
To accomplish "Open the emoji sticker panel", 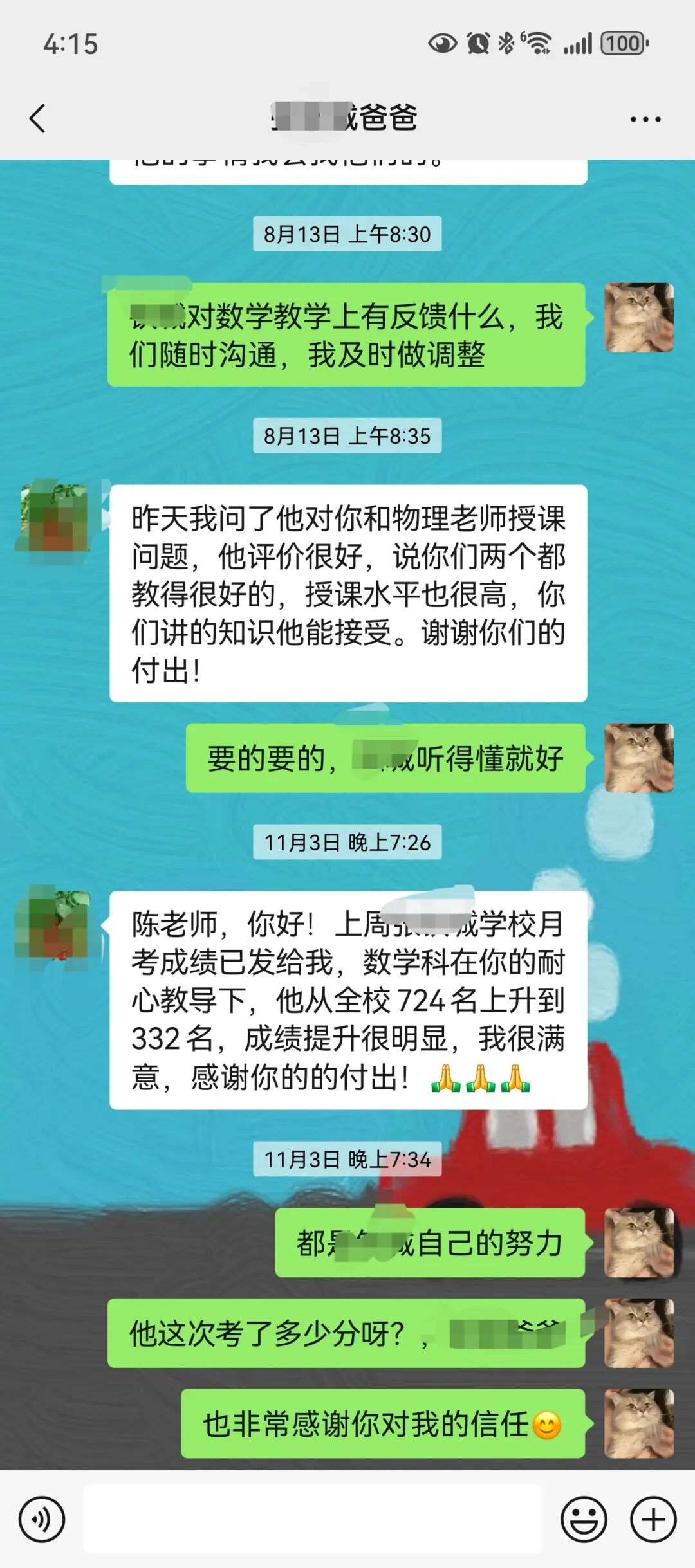I will pos(584,1519).
